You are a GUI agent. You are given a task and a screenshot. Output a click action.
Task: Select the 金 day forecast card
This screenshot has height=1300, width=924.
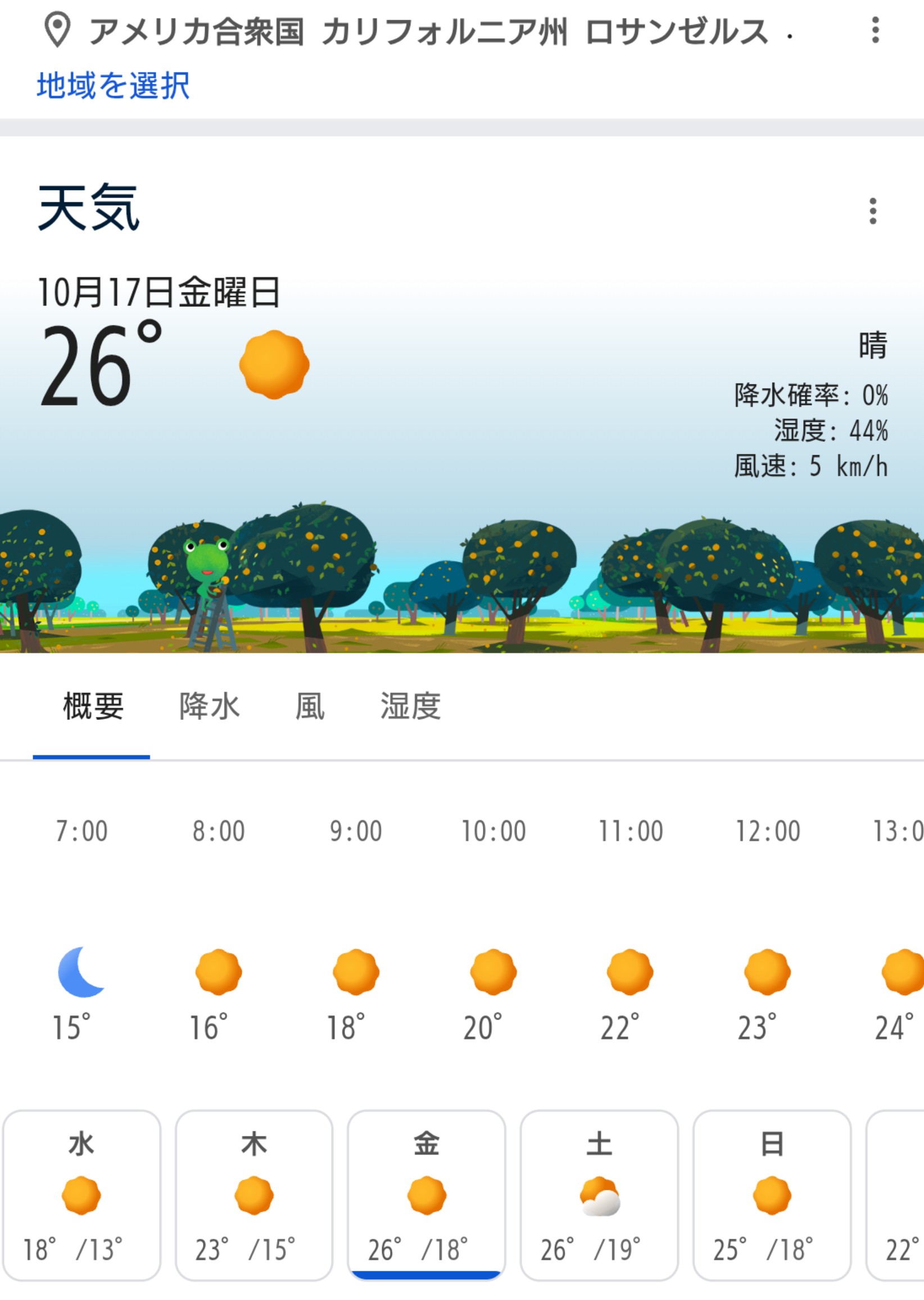[x=426, y=1195]
